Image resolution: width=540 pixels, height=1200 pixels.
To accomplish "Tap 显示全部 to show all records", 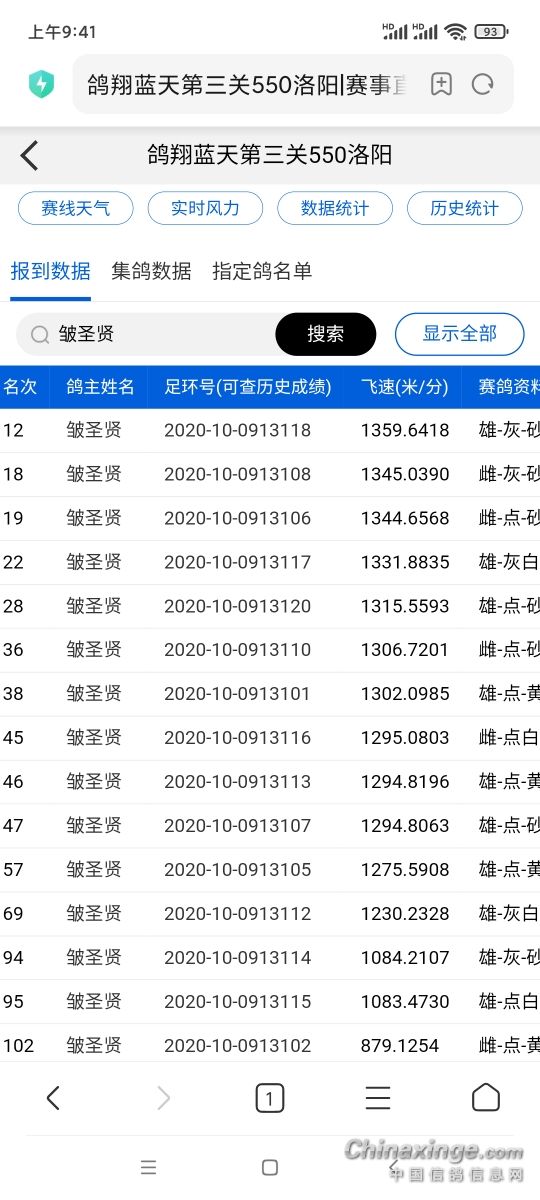I will (460, 334).
